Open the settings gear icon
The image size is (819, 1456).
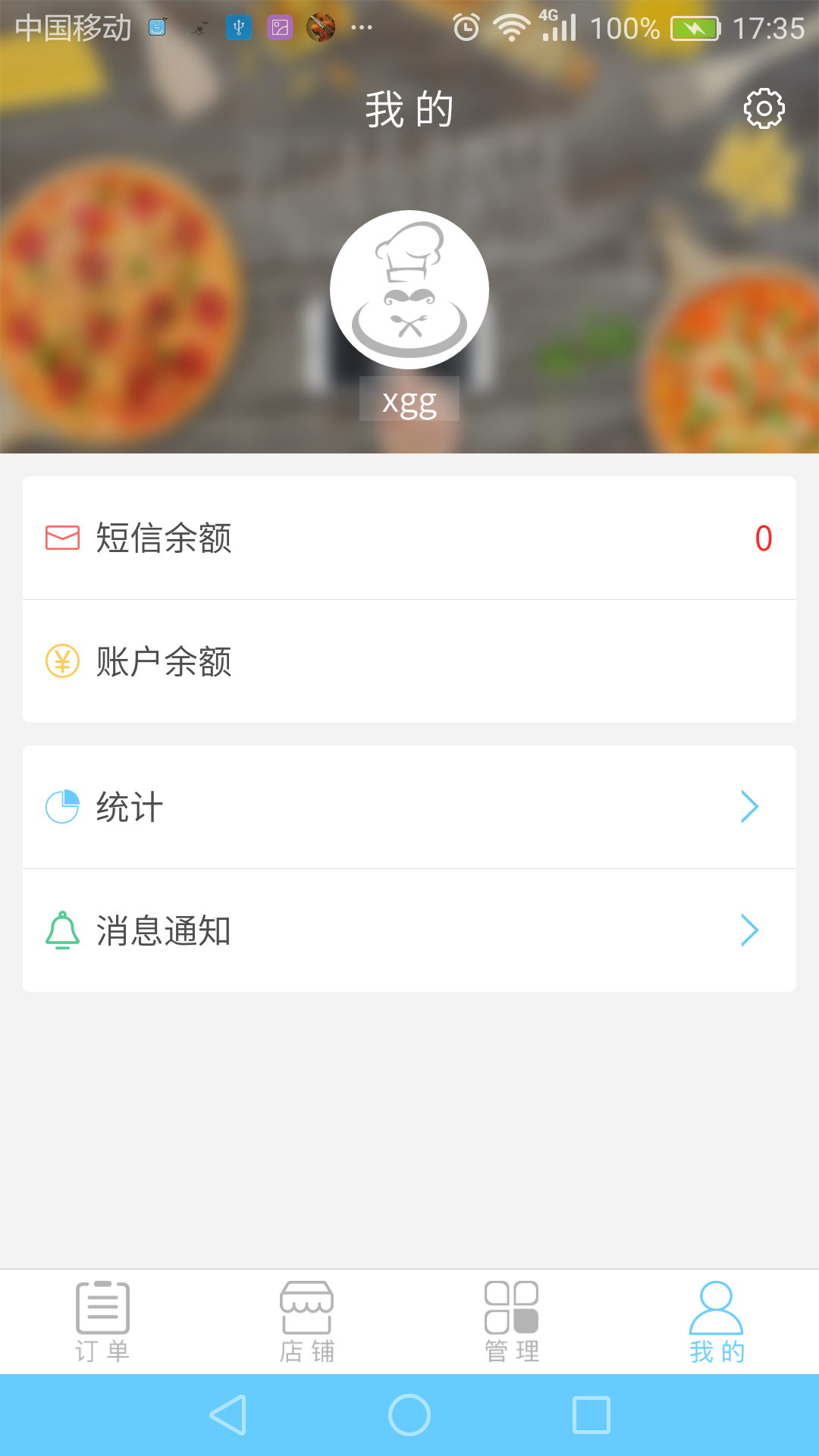point(764,109)
